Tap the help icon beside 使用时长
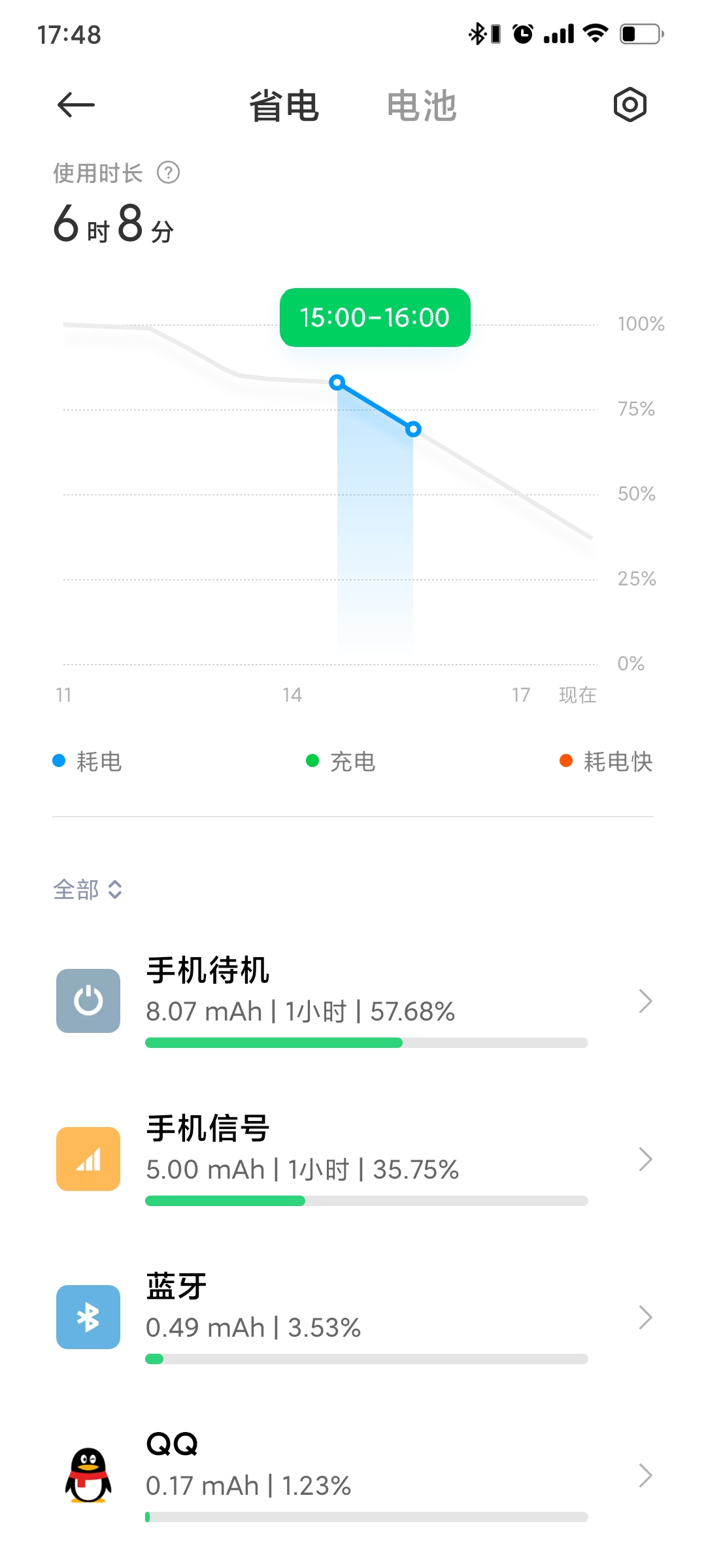This screenshot has height=1568, width=706. coord(168,173)
